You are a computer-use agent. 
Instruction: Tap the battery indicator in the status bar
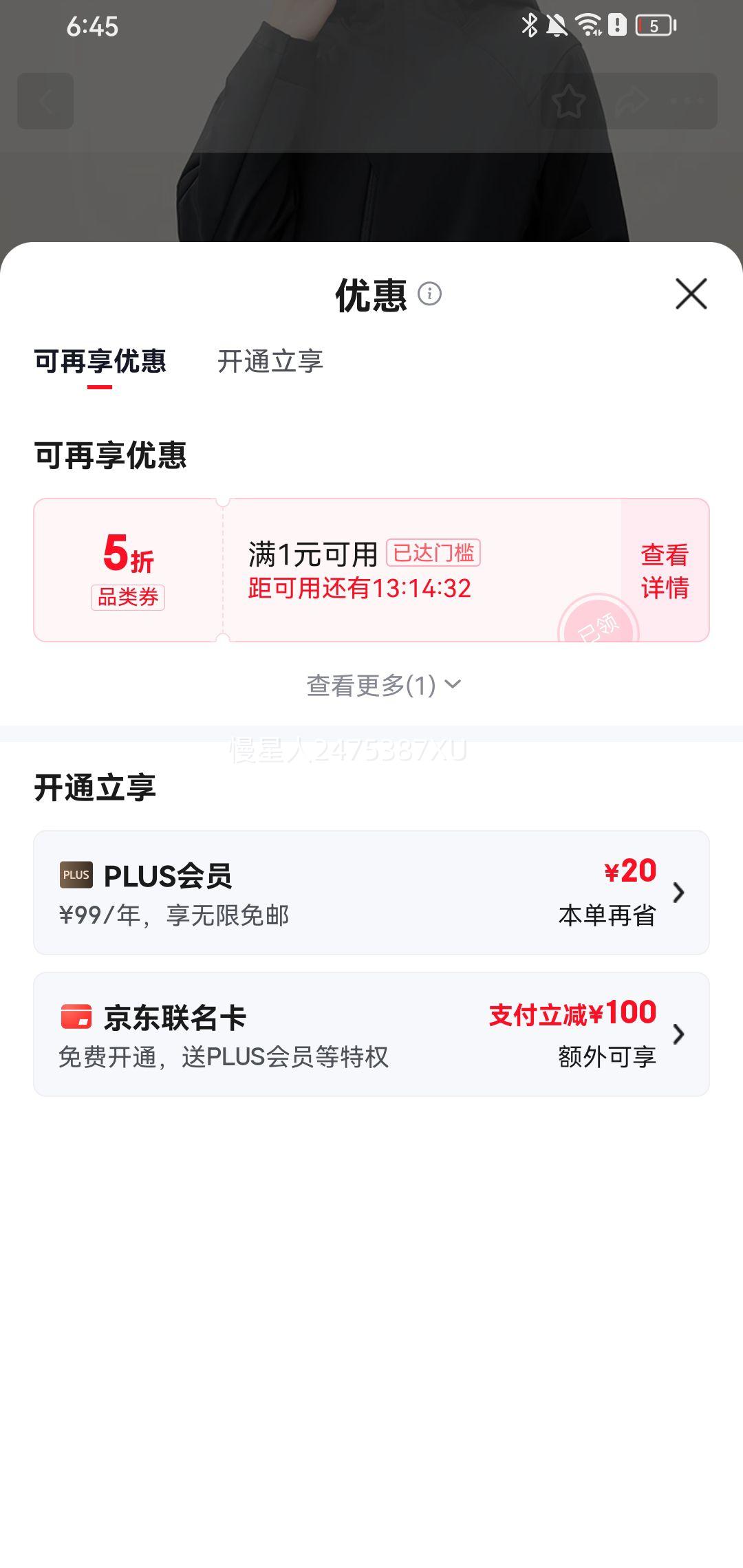pos(654,26)
